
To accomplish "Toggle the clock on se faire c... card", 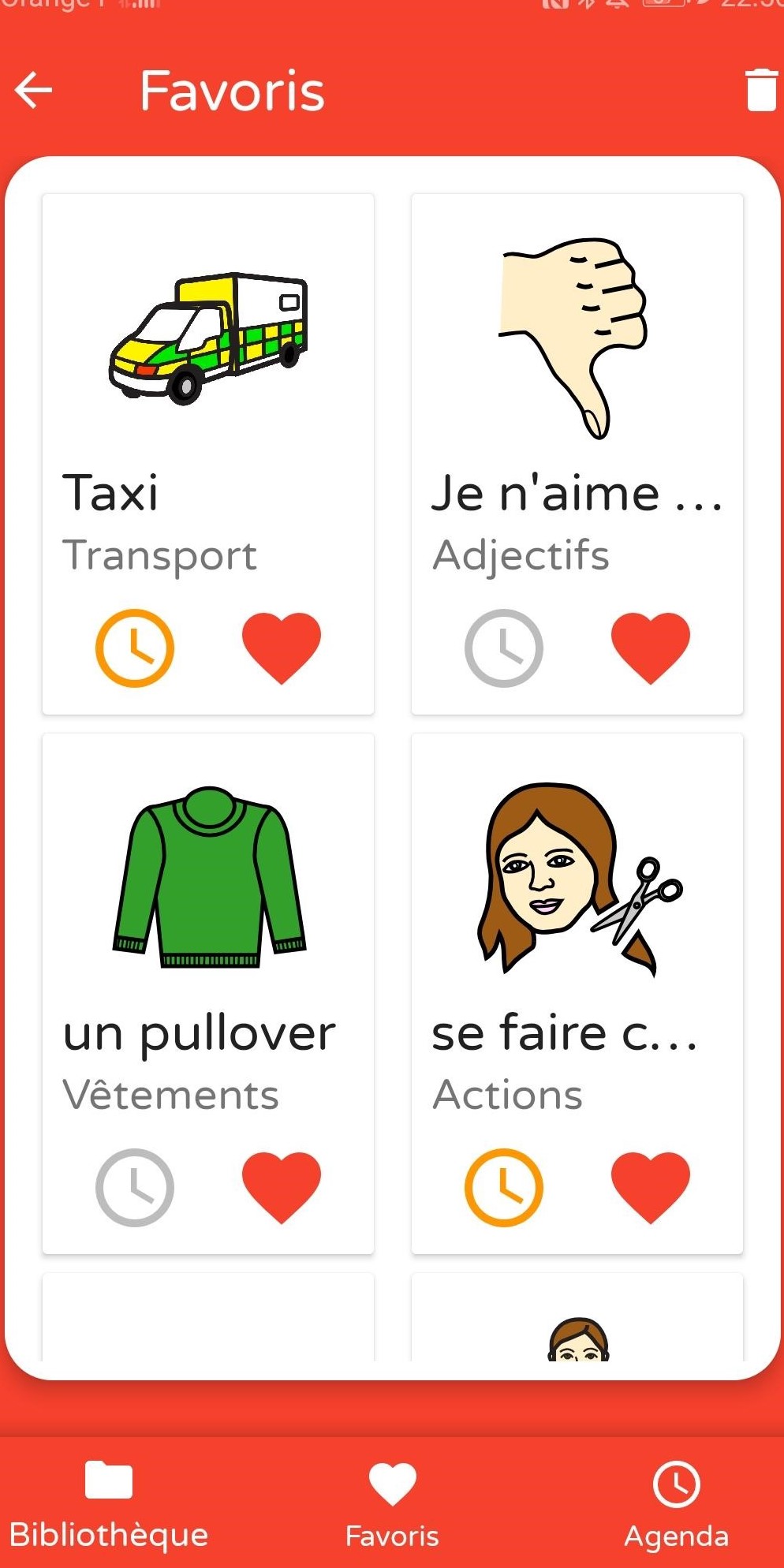I will [504, 1188].
